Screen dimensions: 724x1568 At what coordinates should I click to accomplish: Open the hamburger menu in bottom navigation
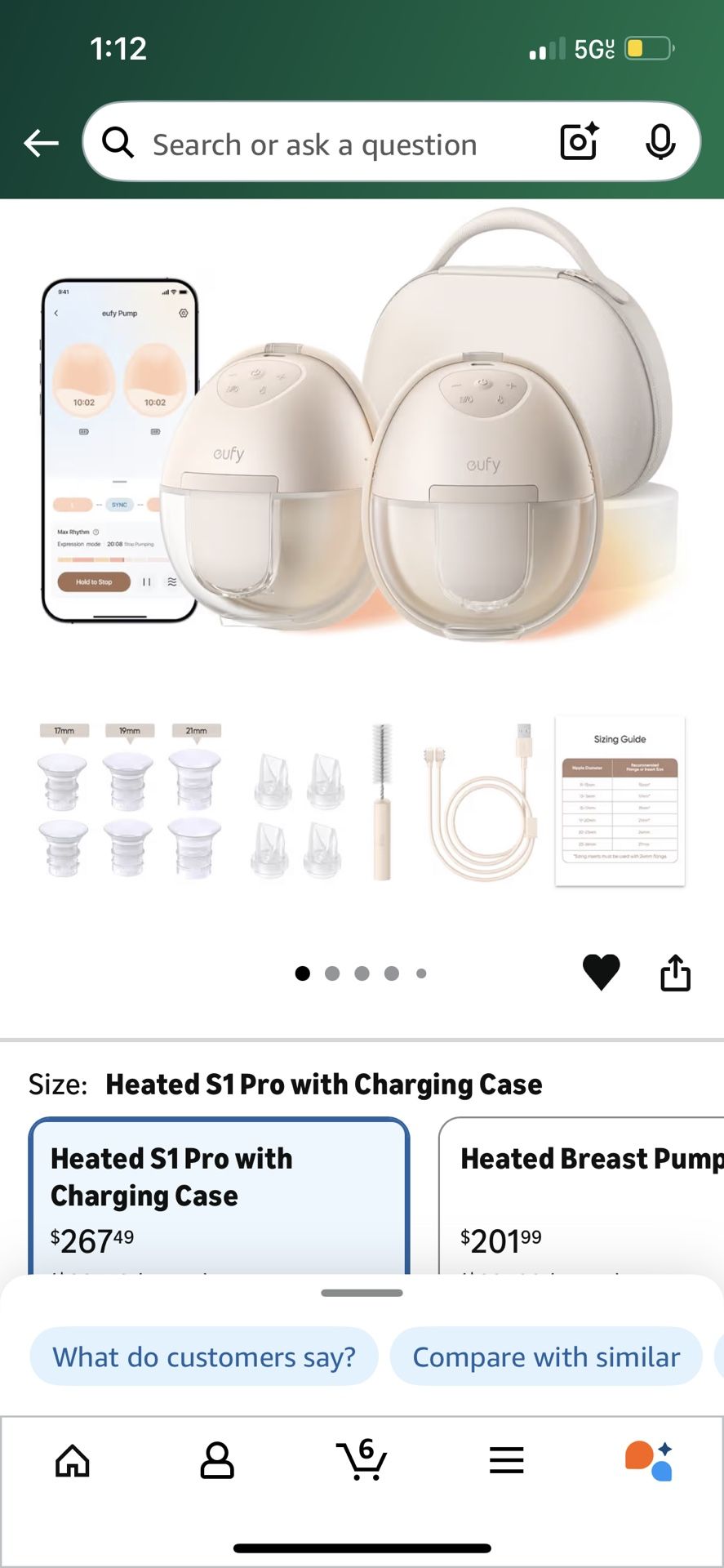[x=506, y=1461]
